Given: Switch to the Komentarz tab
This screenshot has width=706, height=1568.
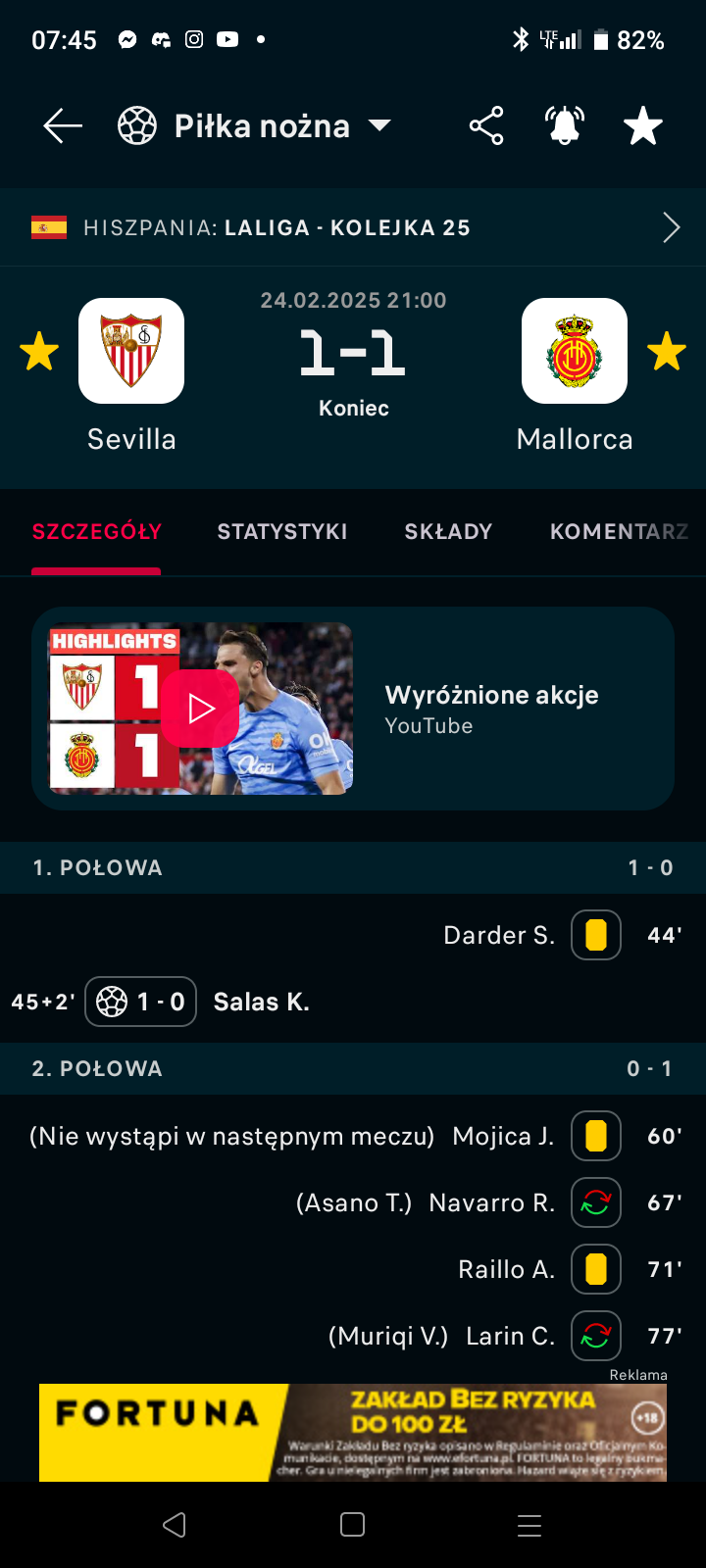Looking at the screenshot, I should point(619,531).
